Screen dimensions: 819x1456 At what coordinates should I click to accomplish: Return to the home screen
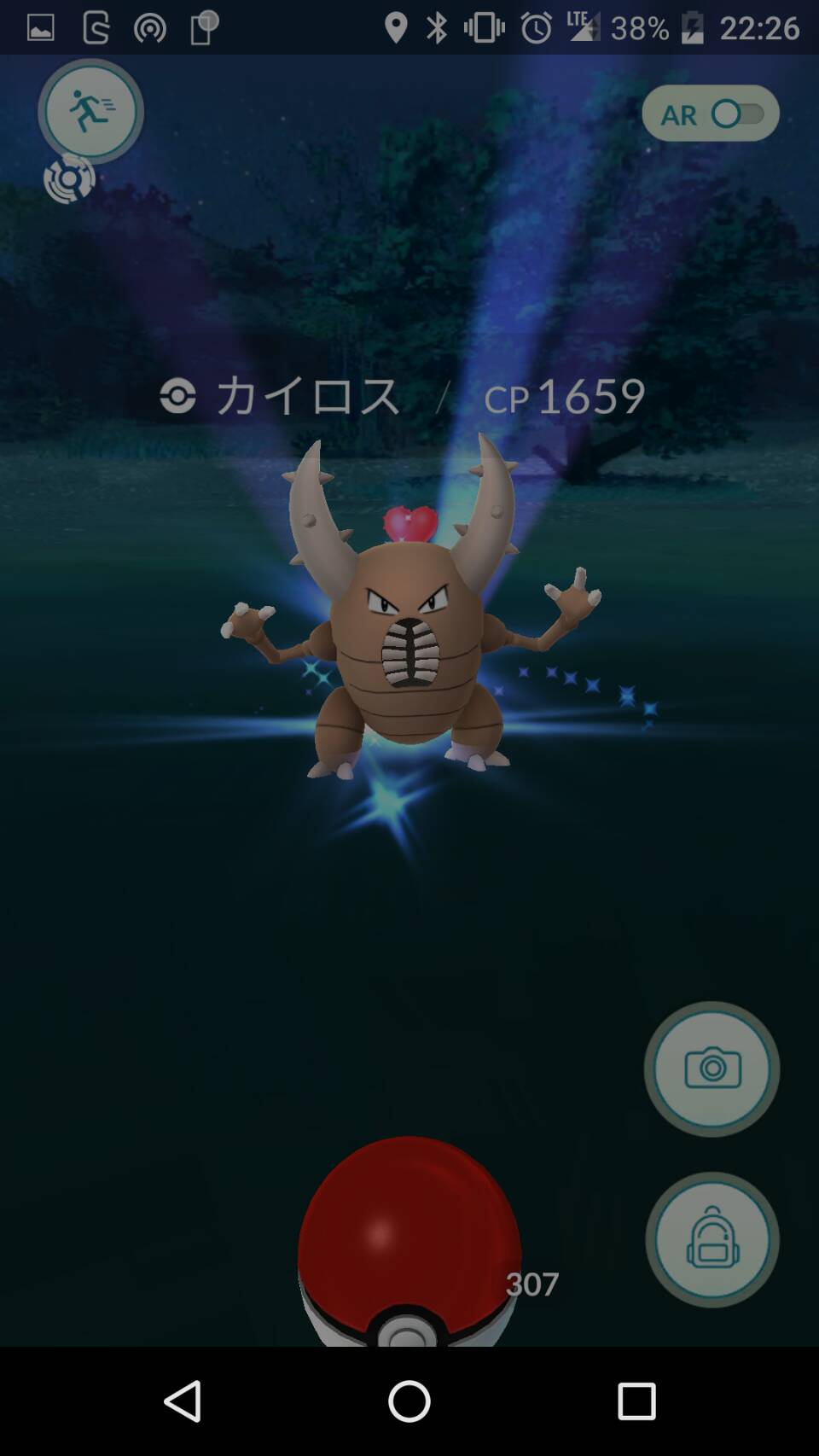tap(409, 1401)
